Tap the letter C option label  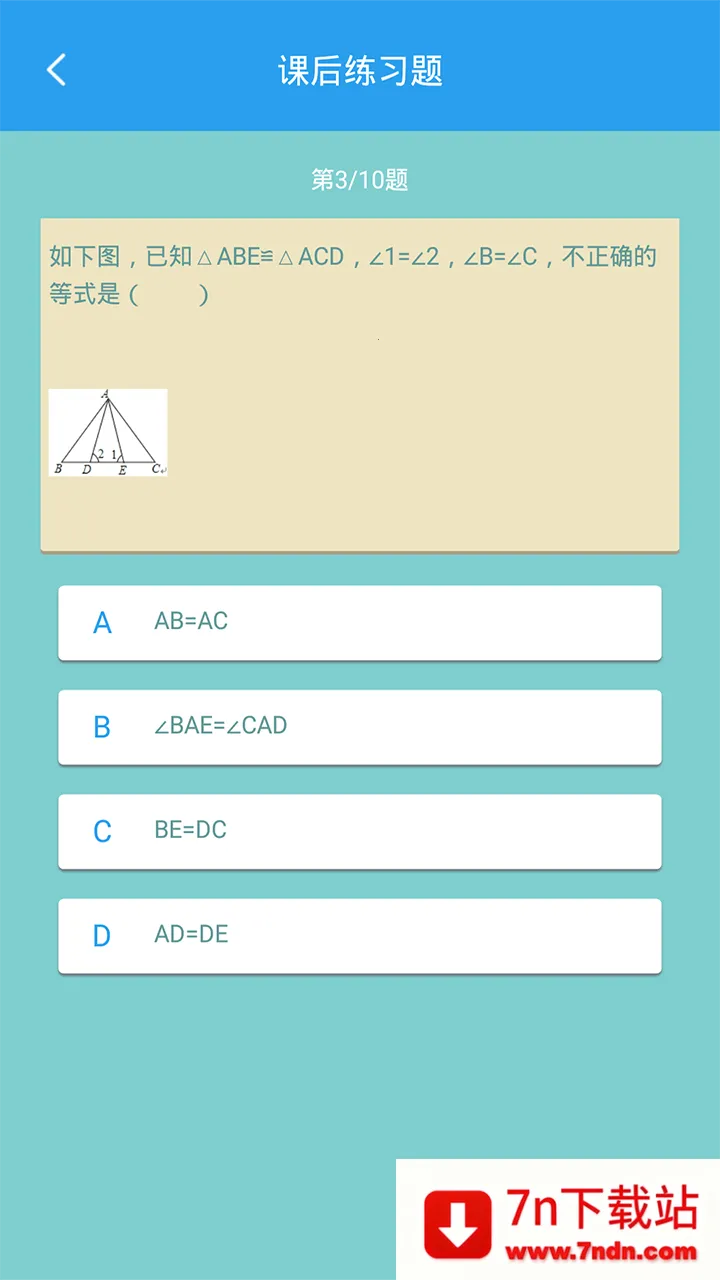101,831
